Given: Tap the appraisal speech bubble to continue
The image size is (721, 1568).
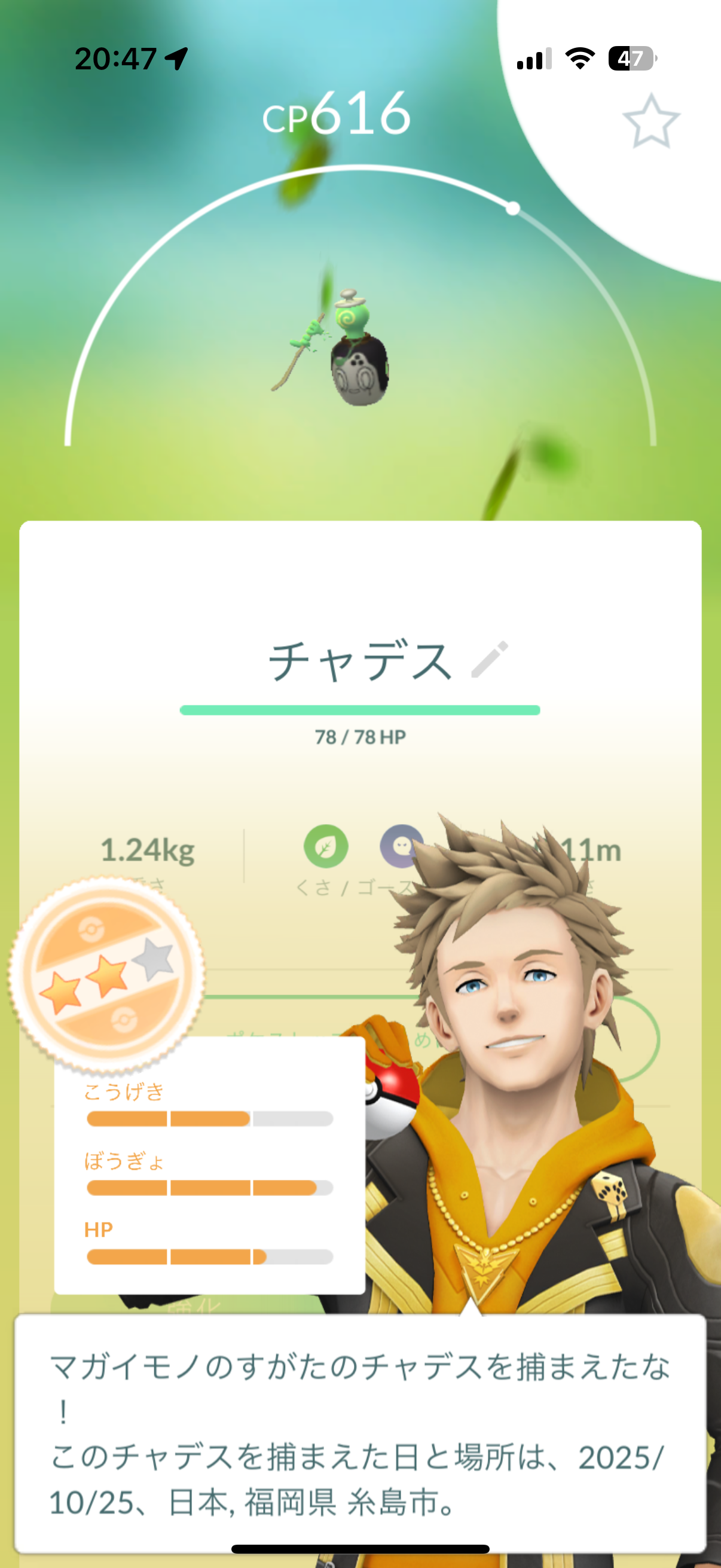Looking at the screenshot, I should (360, 1433).
